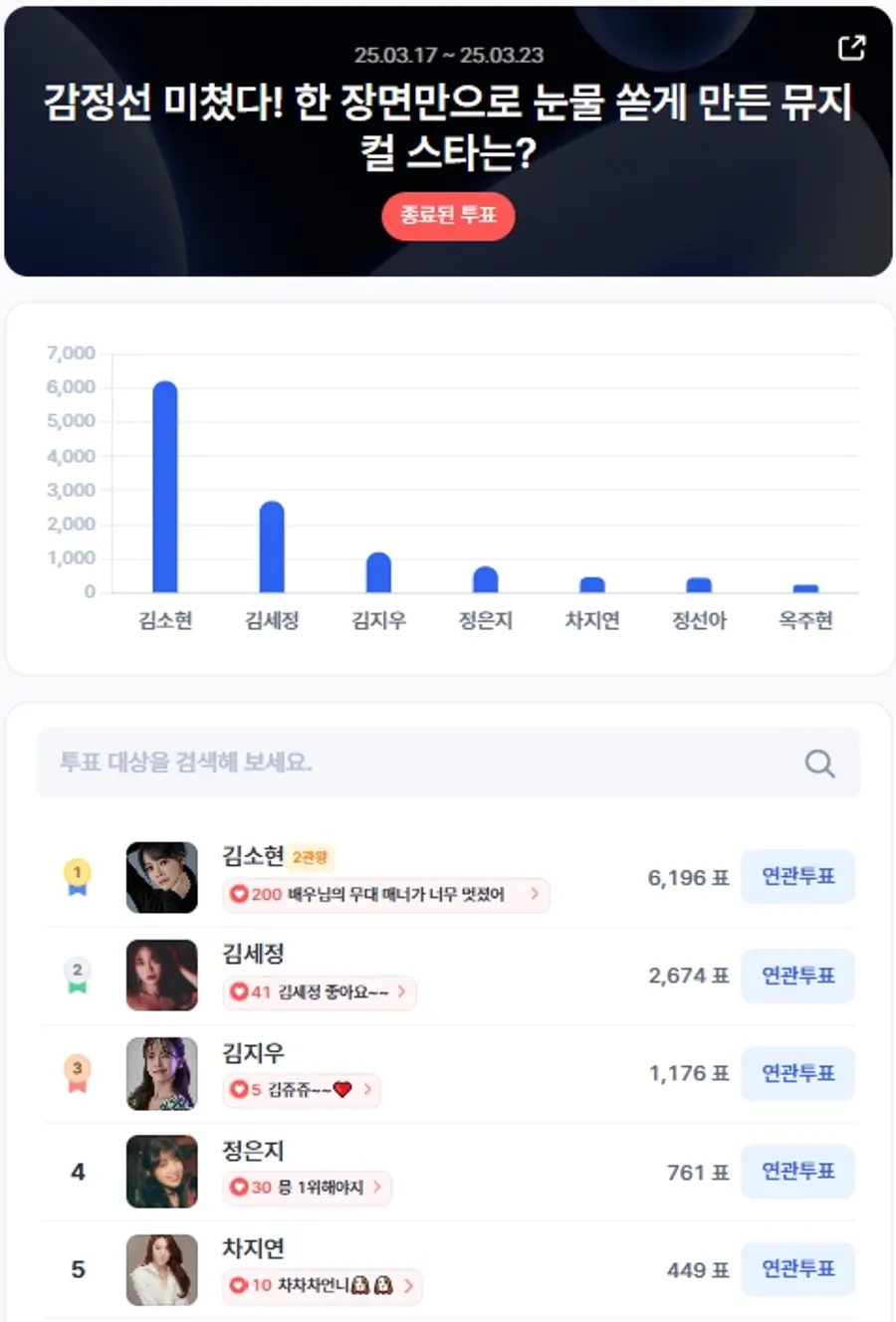This screenshot has height=1322, width=896.
Task: Click the external share icon
Action: coord(852,47)
